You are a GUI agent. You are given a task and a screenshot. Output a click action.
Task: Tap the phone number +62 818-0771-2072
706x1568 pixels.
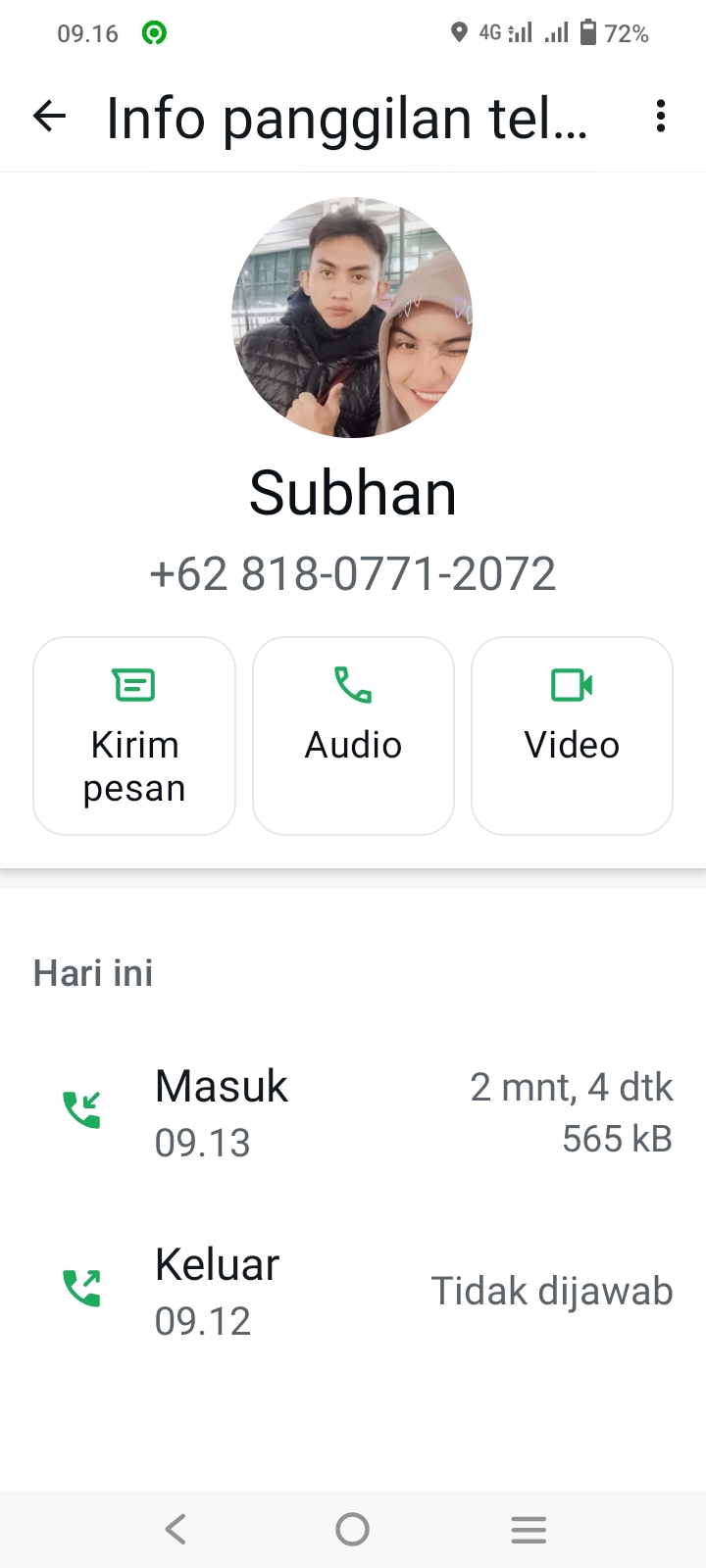(x=353, y=574)
